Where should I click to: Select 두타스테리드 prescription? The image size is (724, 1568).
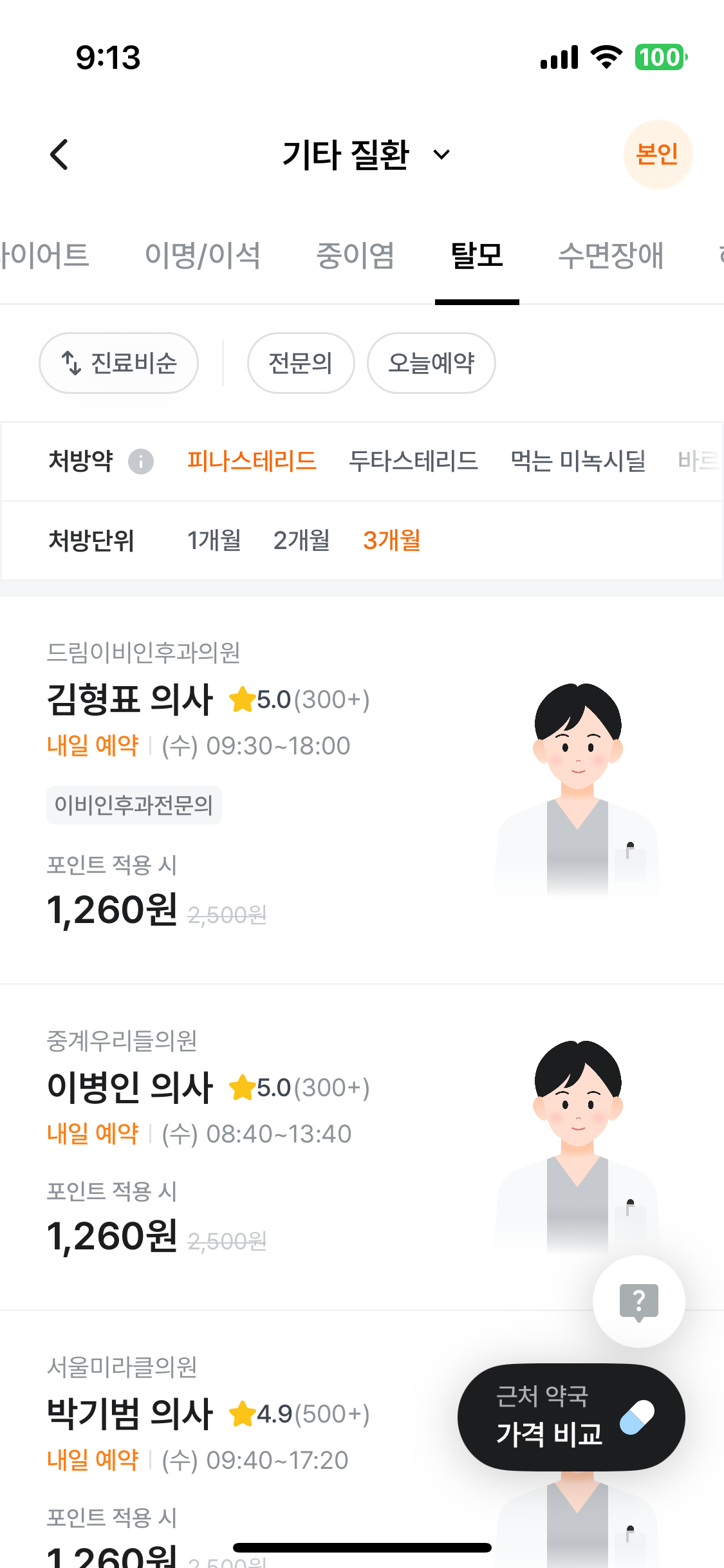413,461
